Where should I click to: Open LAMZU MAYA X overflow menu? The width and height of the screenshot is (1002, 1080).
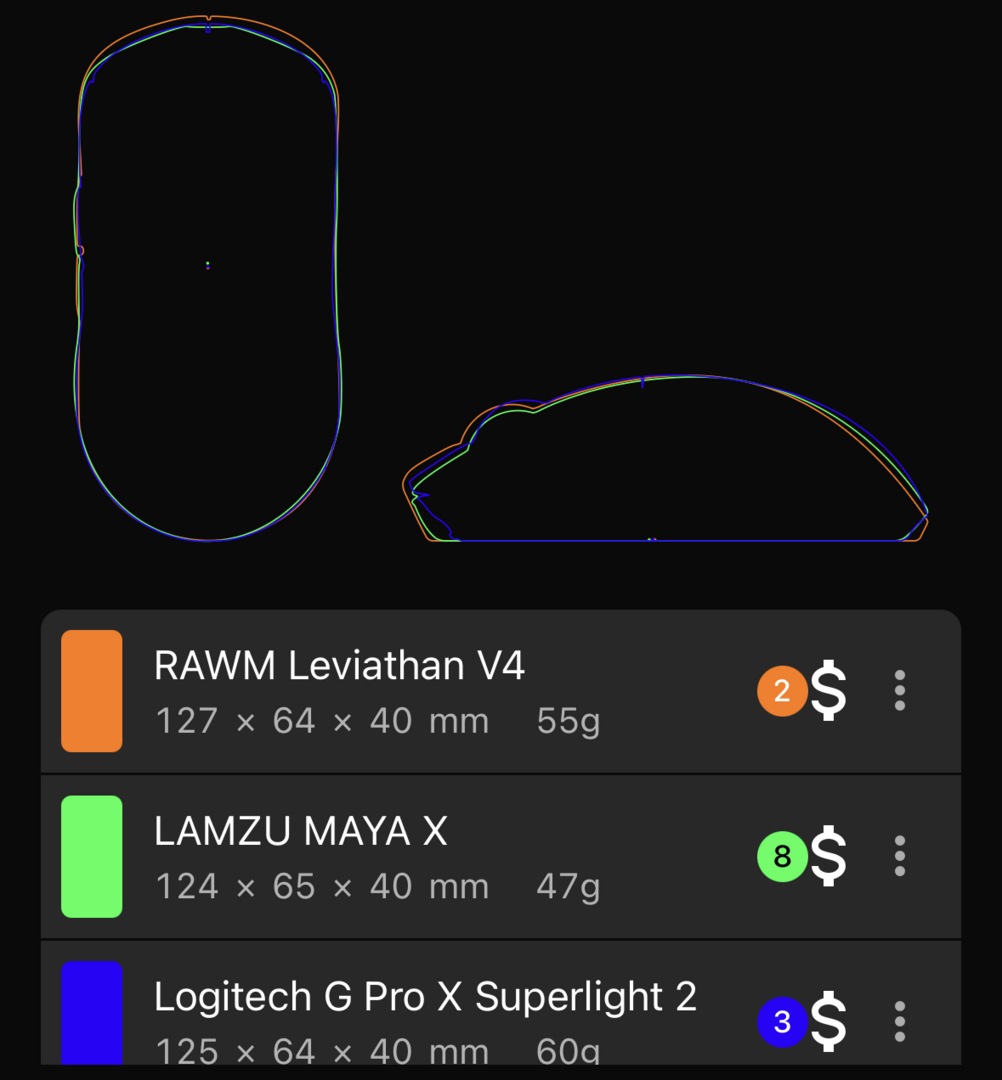click(x=900, y=856)
